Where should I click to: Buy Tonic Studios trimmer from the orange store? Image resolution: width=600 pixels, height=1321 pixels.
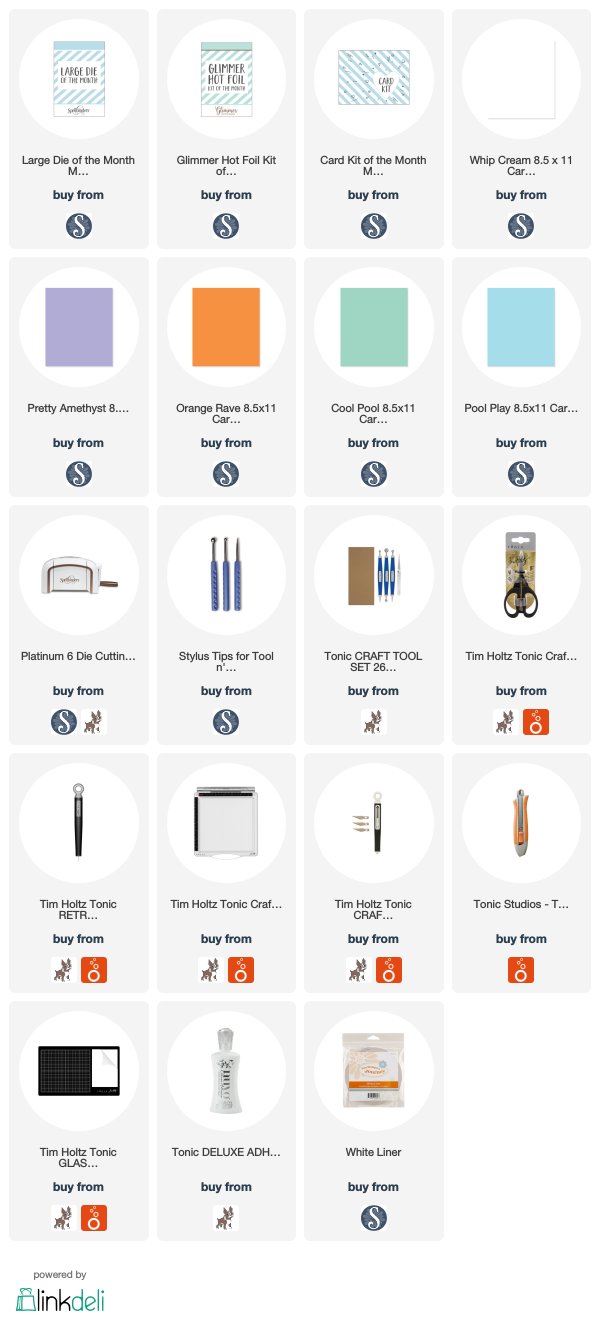click(x=521, y=970)
